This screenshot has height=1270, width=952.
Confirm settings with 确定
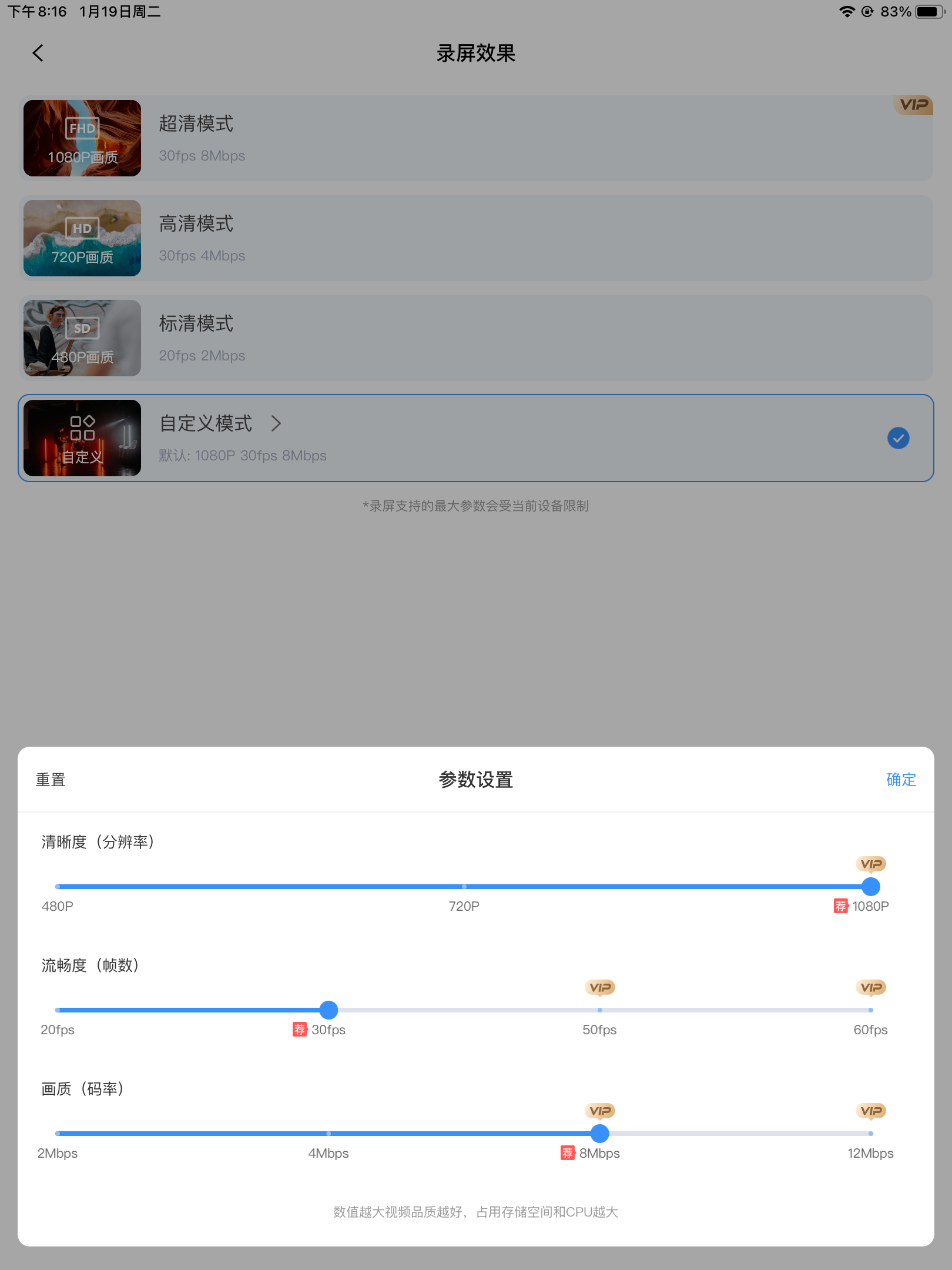tap(901, 780)
